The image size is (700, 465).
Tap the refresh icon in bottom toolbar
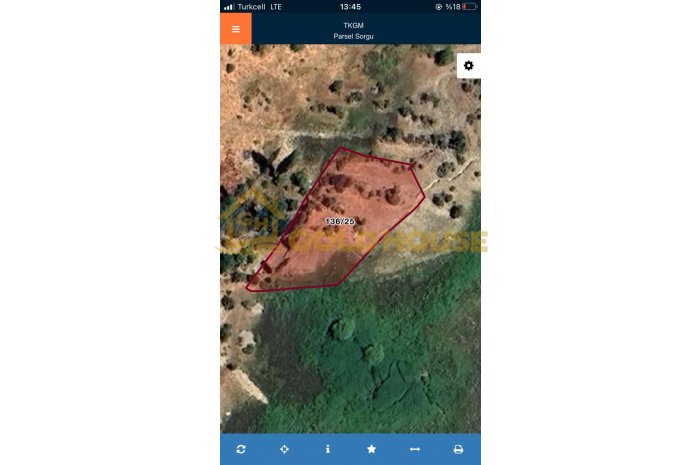tap(241, 449)
